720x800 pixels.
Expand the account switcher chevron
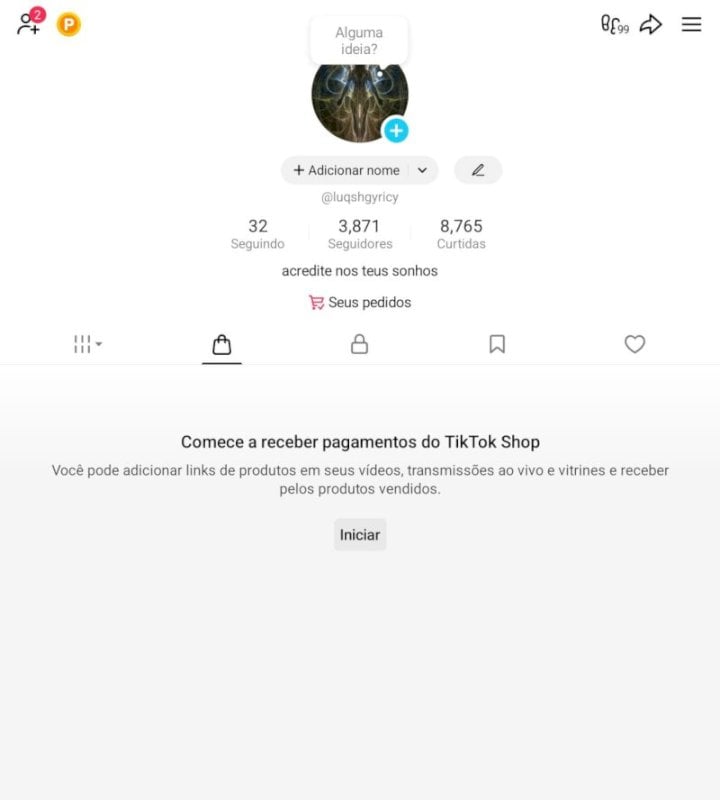tap(423, 170)
